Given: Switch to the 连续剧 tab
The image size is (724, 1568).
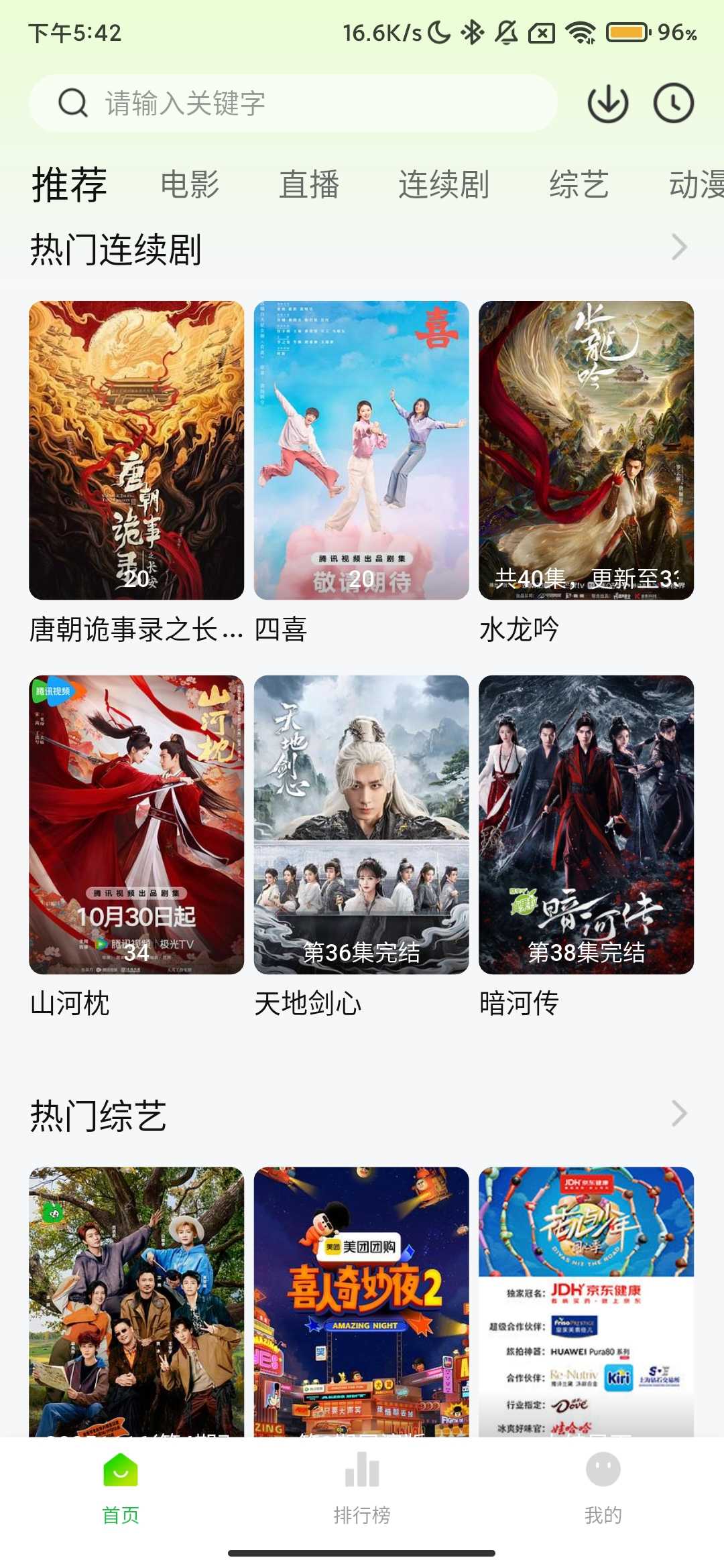Looking at the screenshot, I should [444, 184].
